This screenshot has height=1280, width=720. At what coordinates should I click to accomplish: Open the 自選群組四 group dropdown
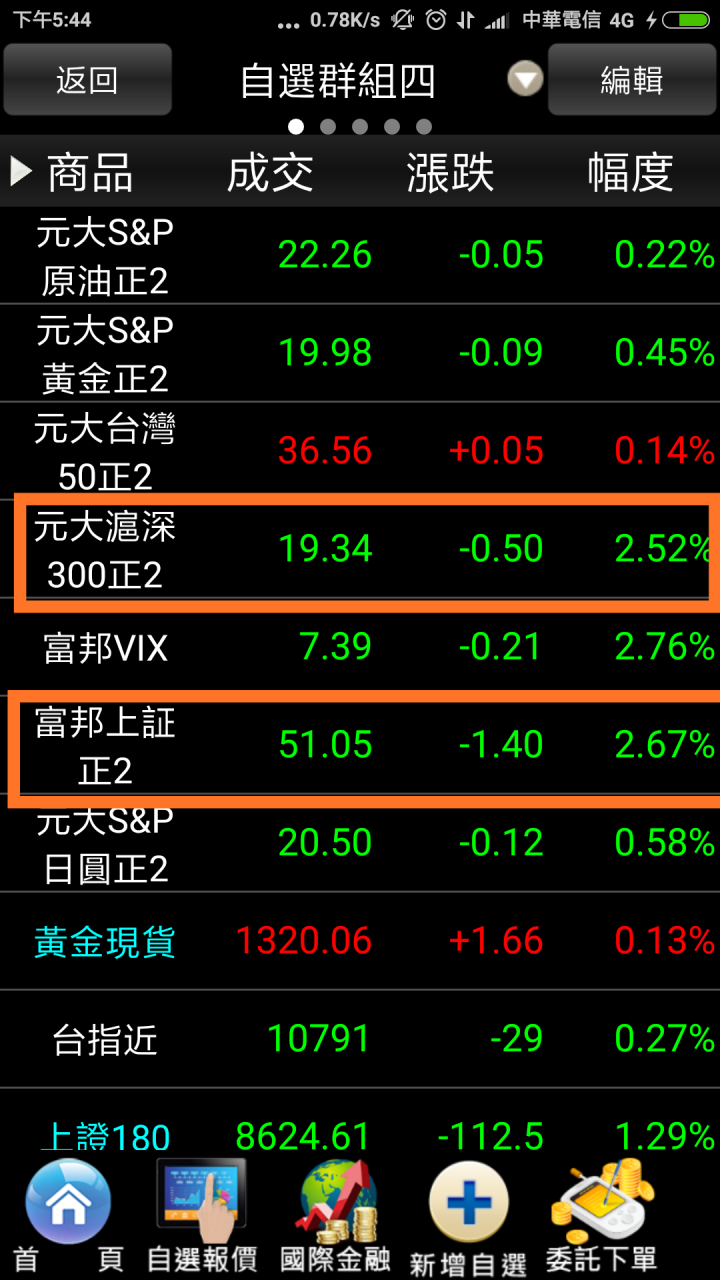pos(525,79)
